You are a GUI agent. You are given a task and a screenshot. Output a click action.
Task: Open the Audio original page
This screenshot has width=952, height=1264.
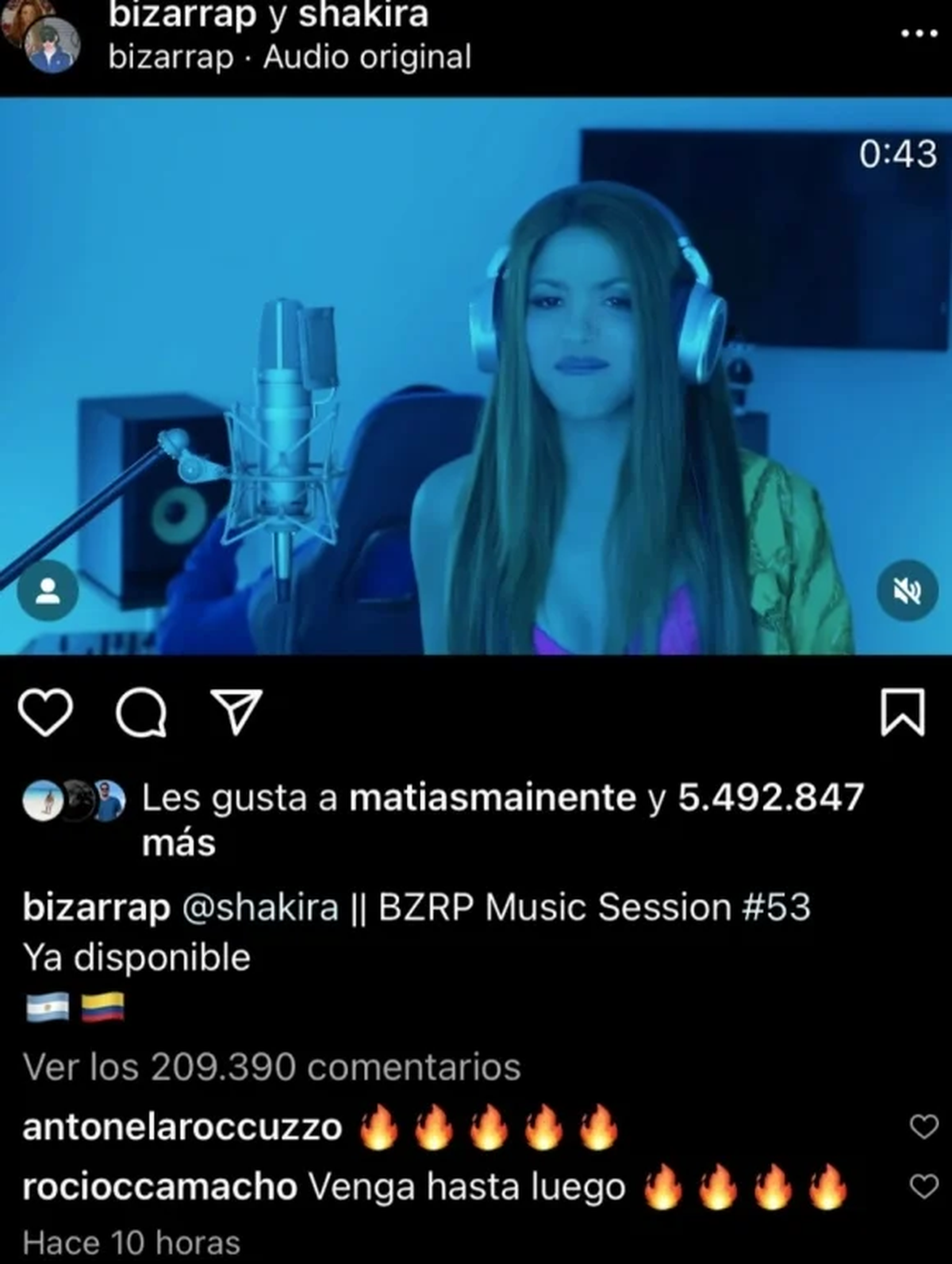point(367,57)
